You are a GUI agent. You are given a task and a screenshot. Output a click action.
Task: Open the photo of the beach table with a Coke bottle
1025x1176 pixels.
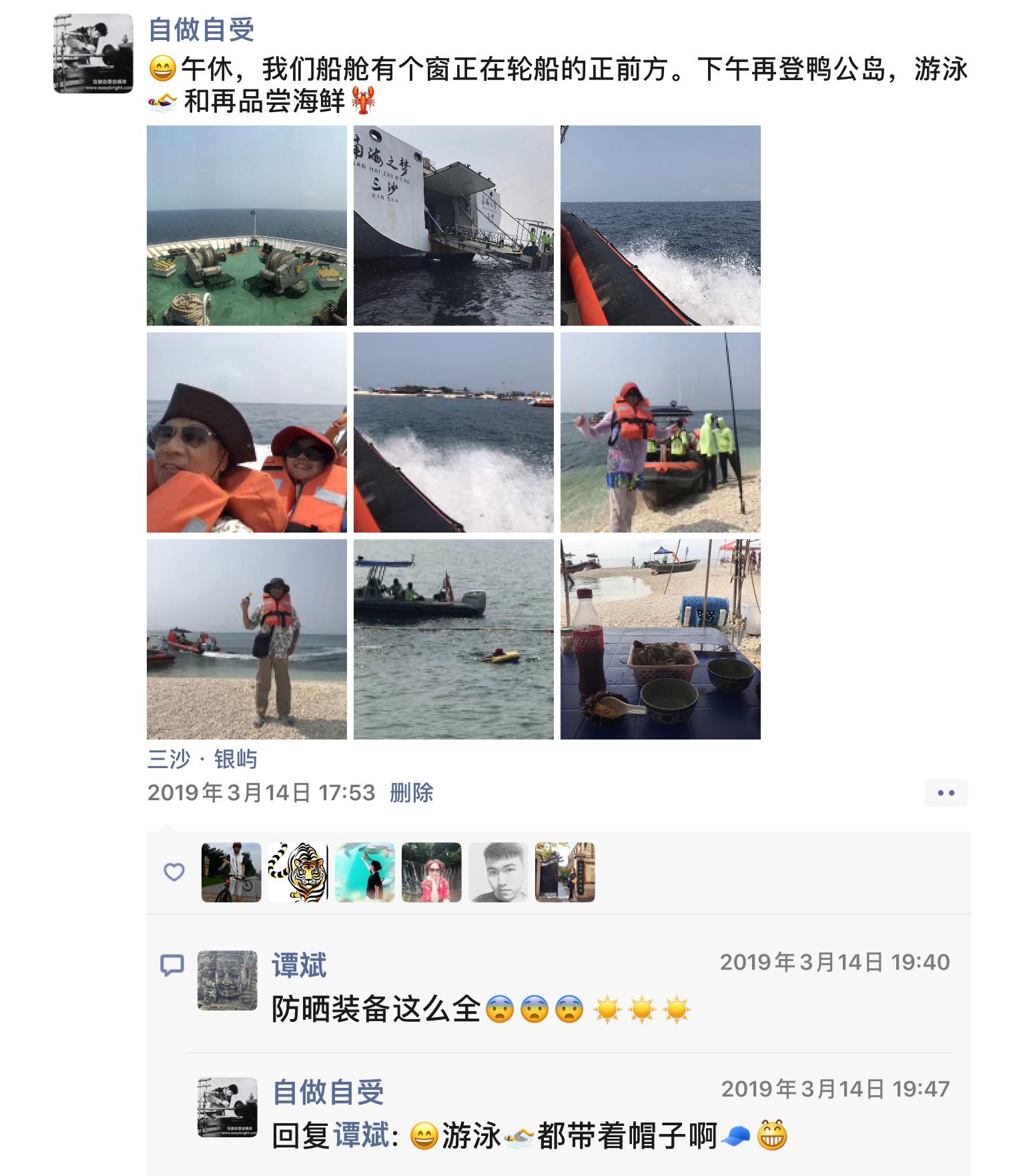click(x=660, y=639)
